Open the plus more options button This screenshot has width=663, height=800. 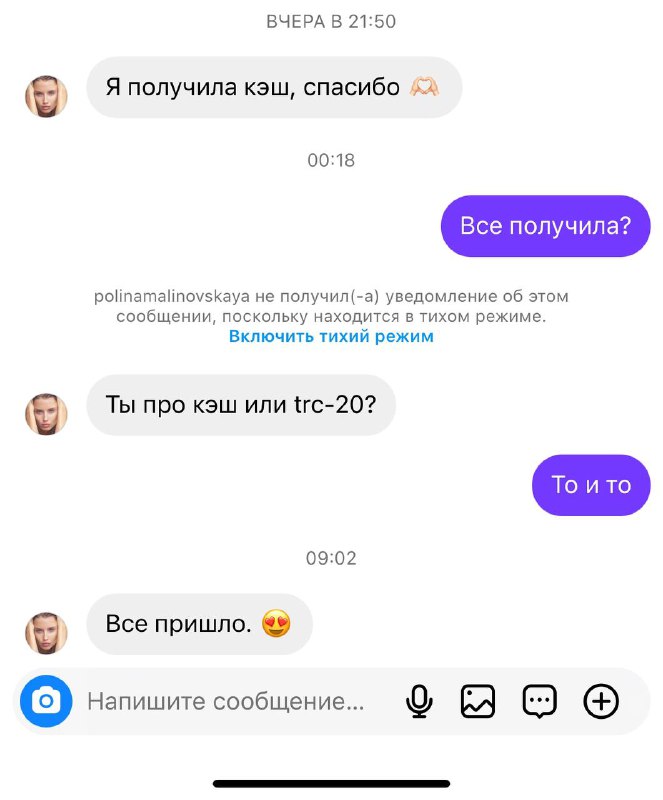(x=601, y=702)
